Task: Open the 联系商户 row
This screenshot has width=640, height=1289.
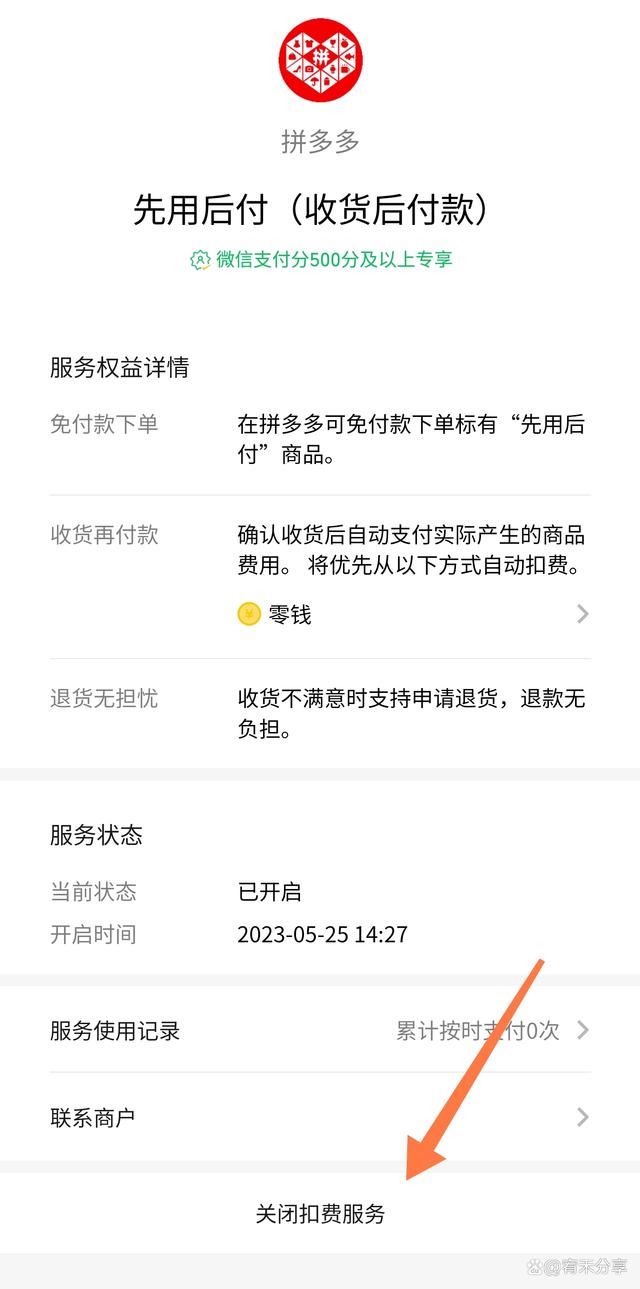Action: pos(320,1117)
